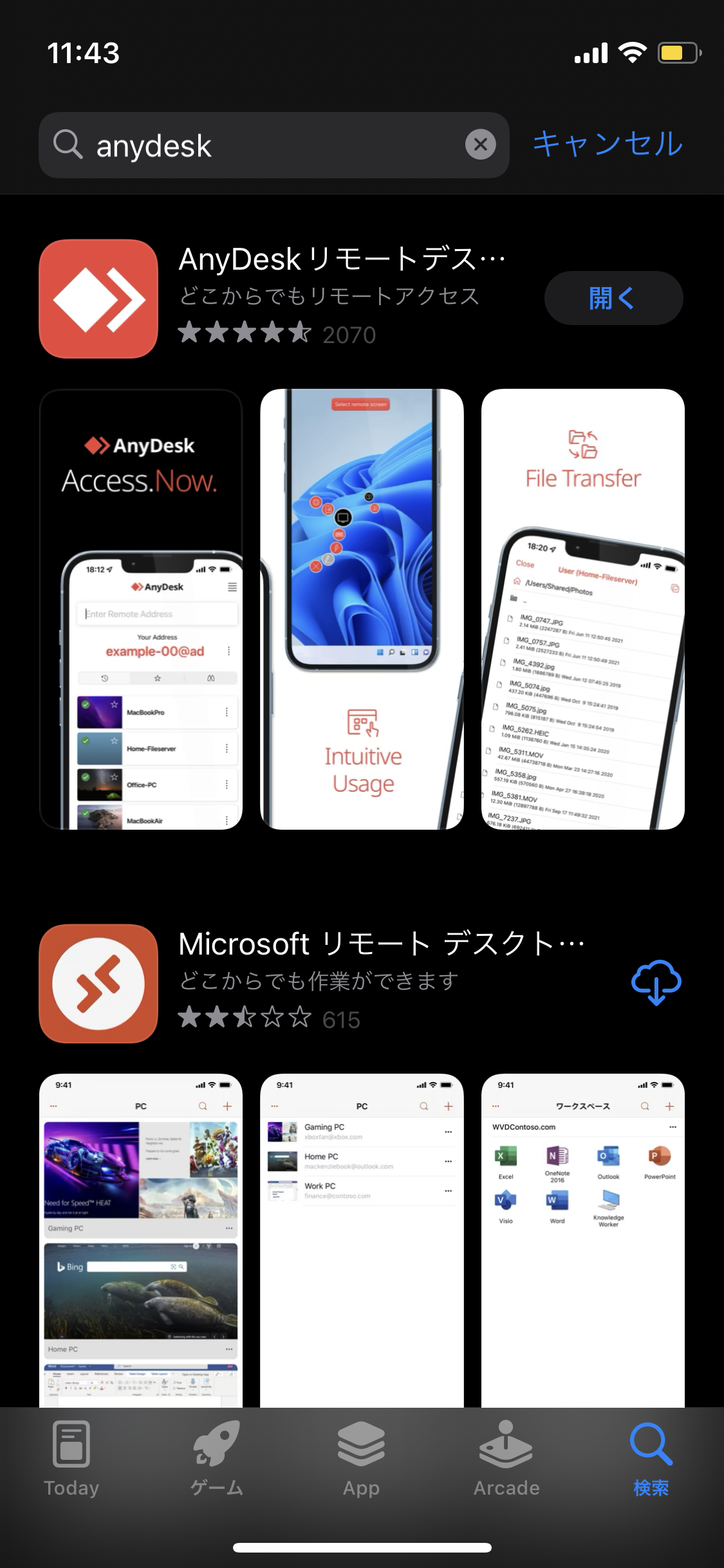View AnyDesk File Transfer screenshot
This screenshot has width=724, height=1568.
[x=582, y=609]
